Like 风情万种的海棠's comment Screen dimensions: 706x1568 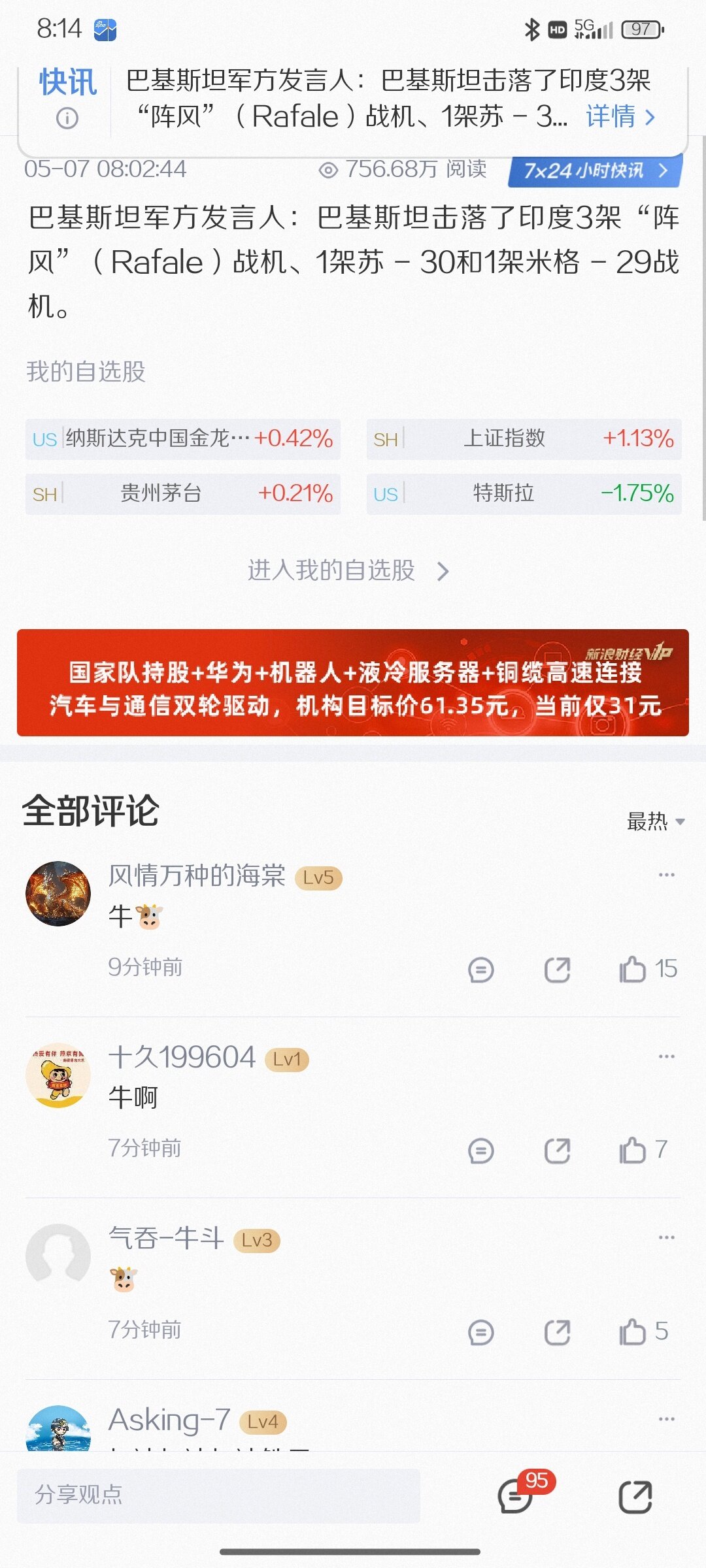point(633,969)
